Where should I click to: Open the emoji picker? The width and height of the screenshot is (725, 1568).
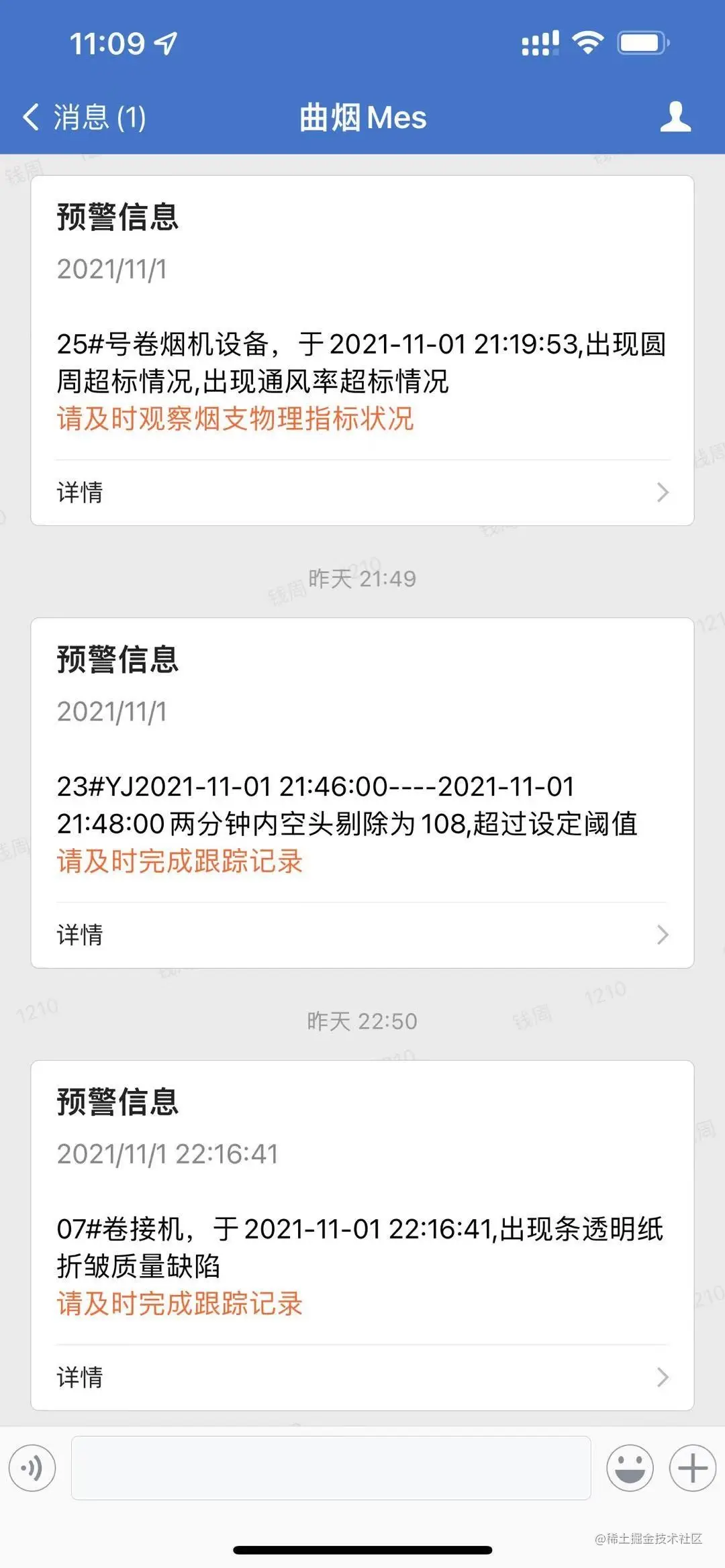point(630,1468)
